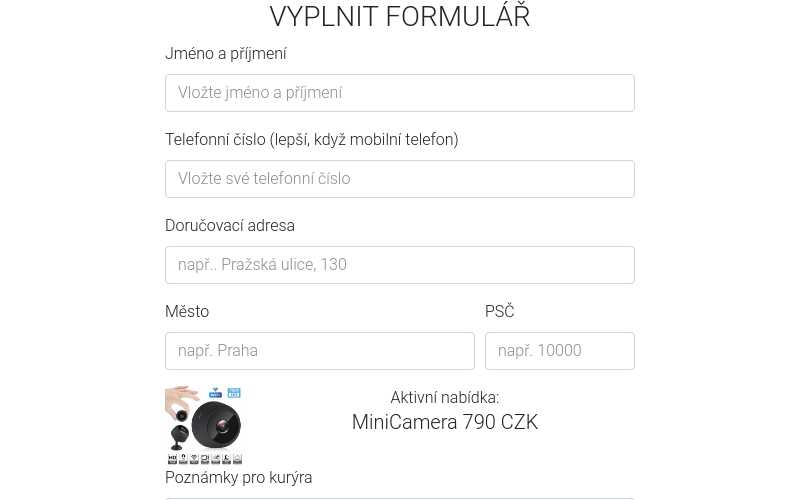Select the delivery address field

click(x=400, y=265)
